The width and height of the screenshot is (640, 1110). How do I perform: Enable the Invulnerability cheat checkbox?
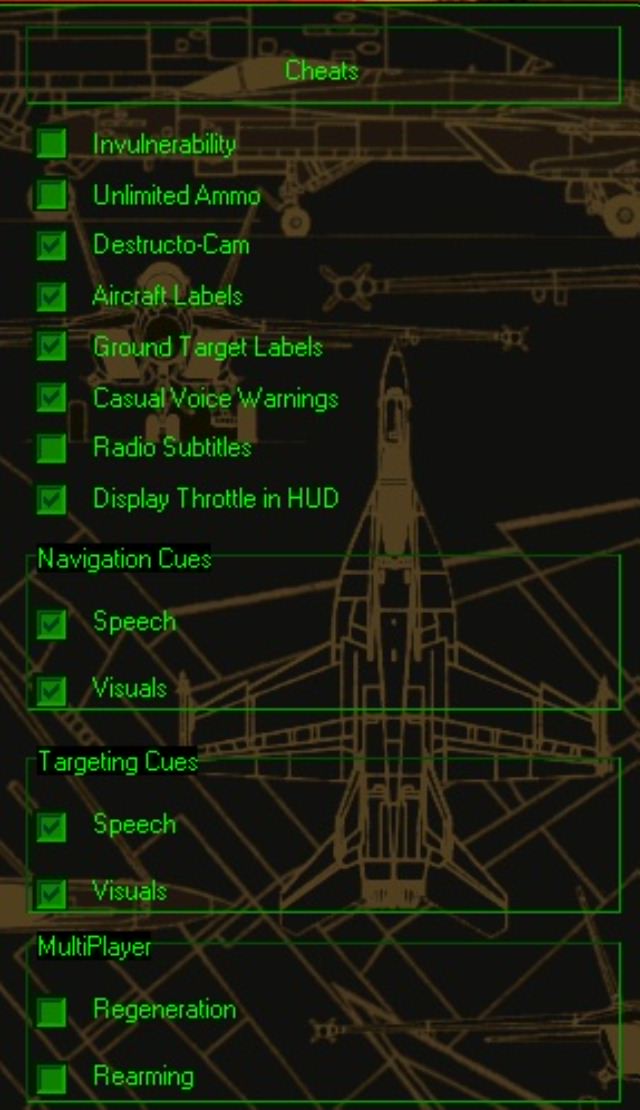[51, 144]
